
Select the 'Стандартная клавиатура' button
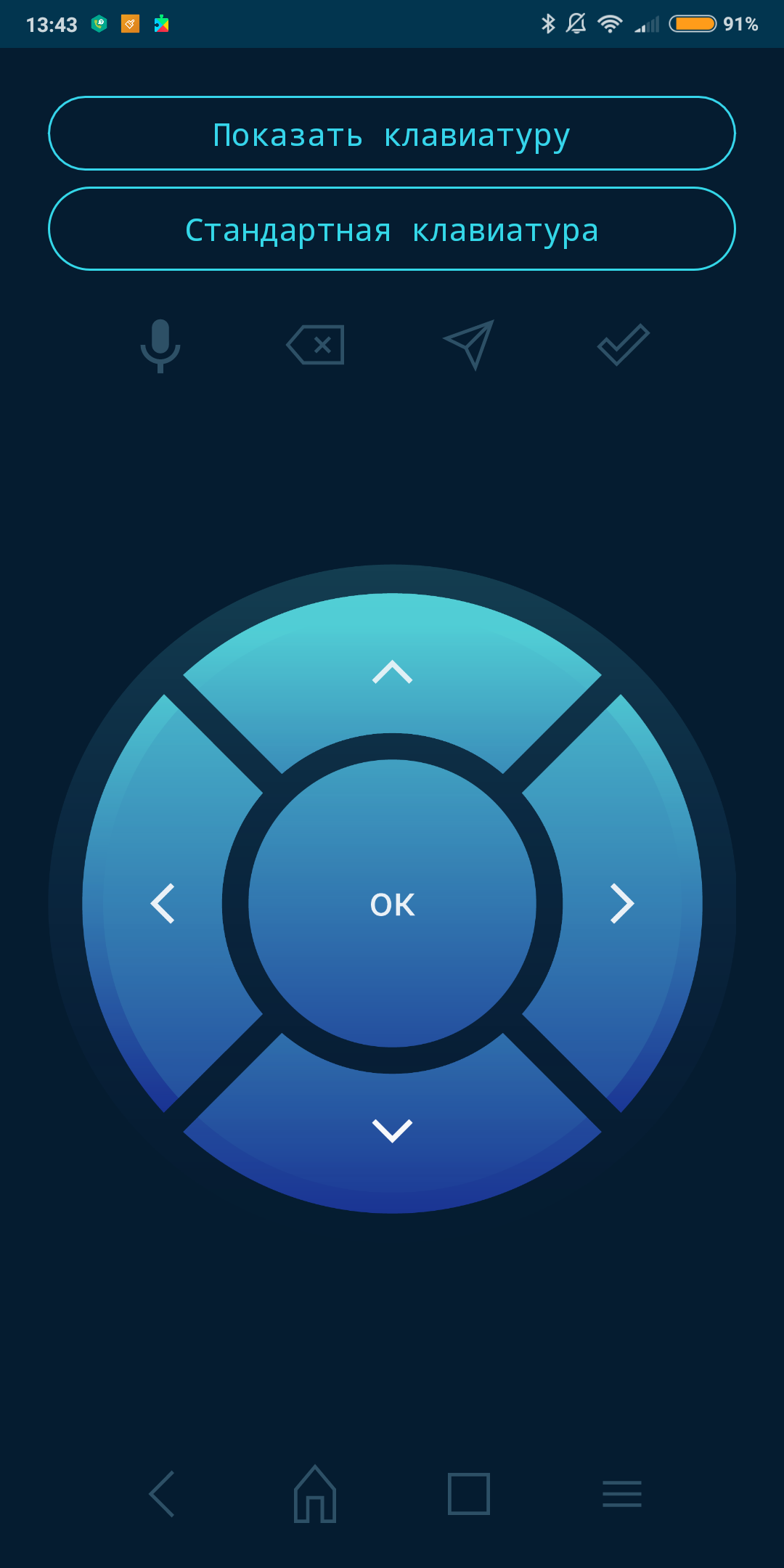(x=392, y=229)
